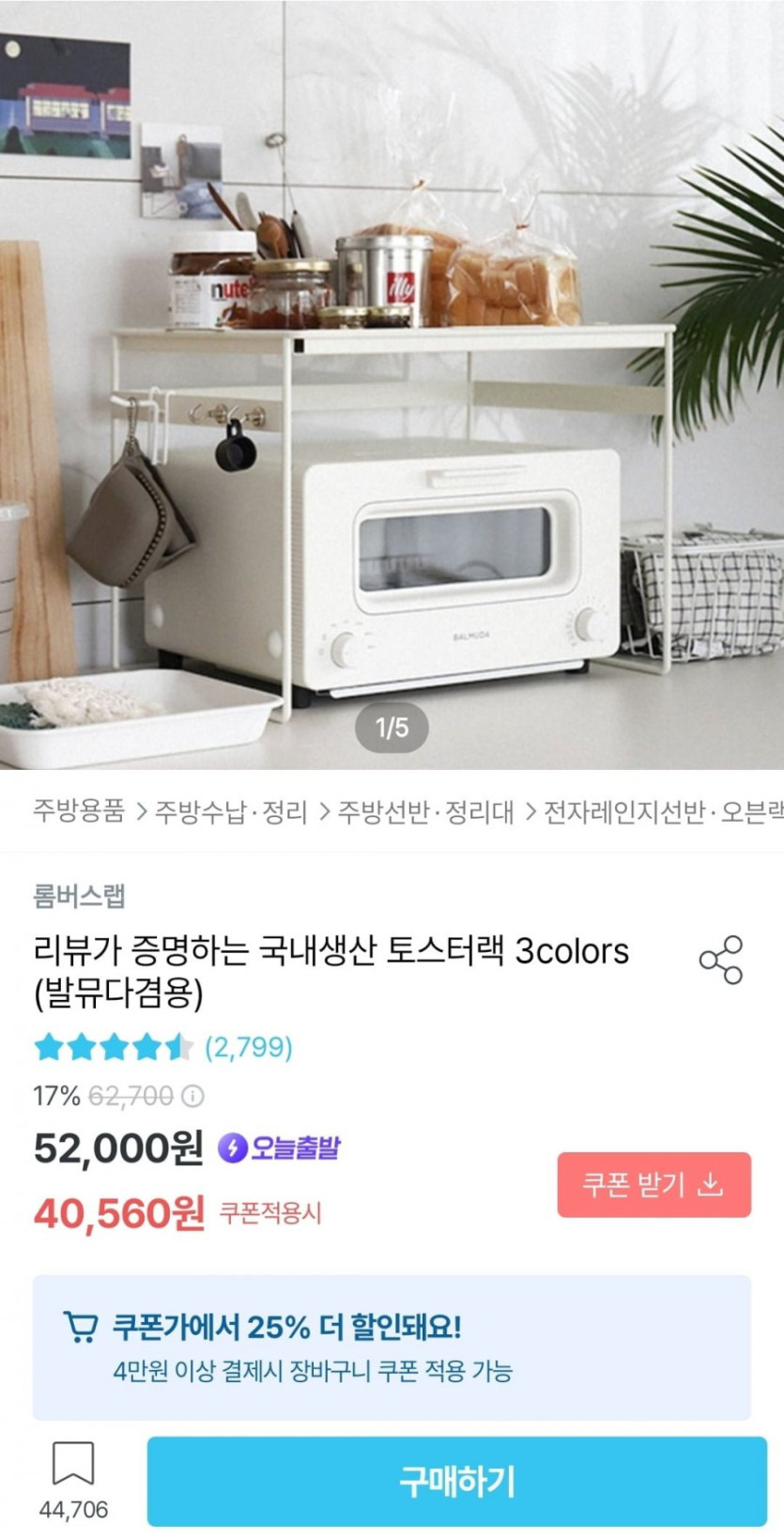Share this toaster rack product
This screenshot has height=1539, width=784.
coord(720,960)
